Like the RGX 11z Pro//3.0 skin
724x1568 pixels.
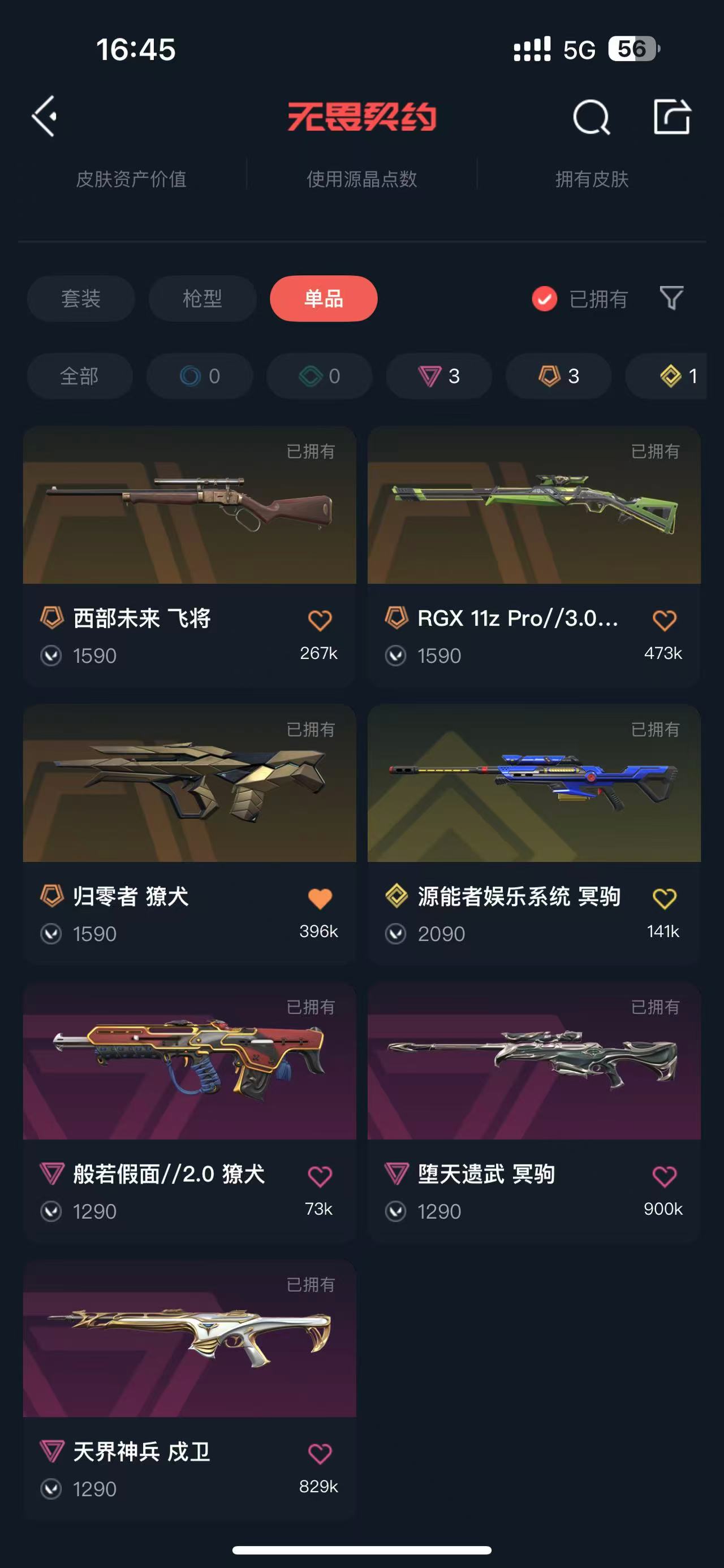pos(664,620)
